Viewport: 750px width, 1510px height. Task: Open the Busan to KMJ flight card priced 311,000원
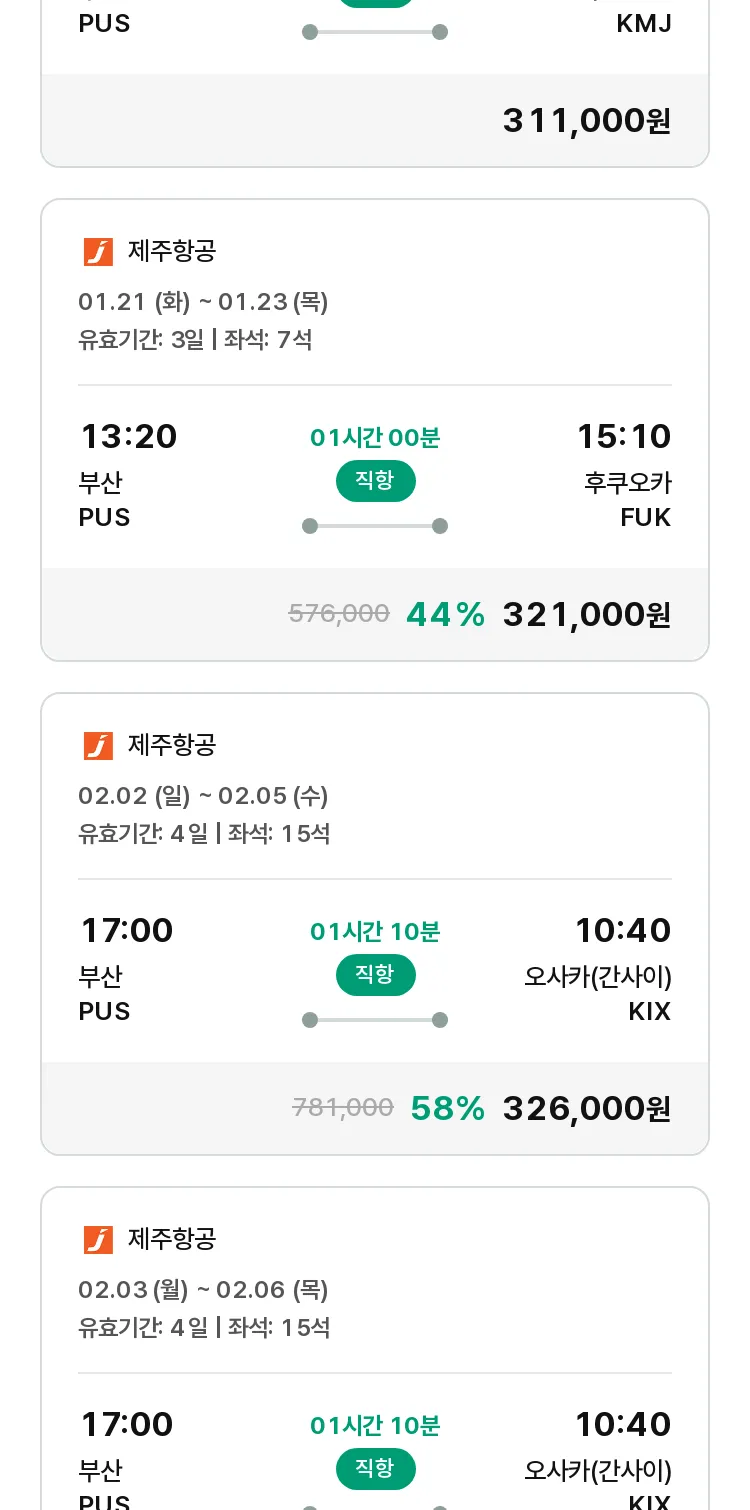(x=375, y=82)
